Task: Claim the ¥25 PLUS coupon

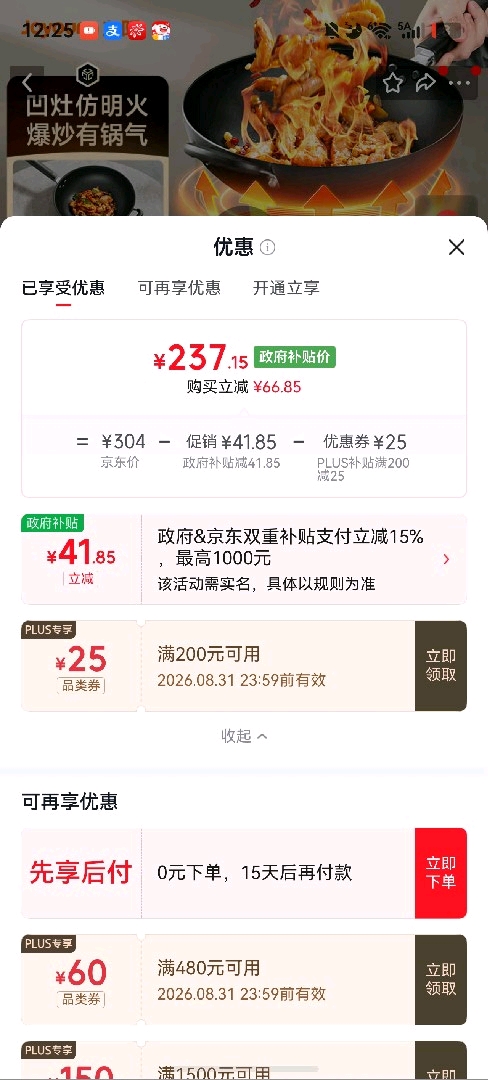Action: [x=441, y=666]
